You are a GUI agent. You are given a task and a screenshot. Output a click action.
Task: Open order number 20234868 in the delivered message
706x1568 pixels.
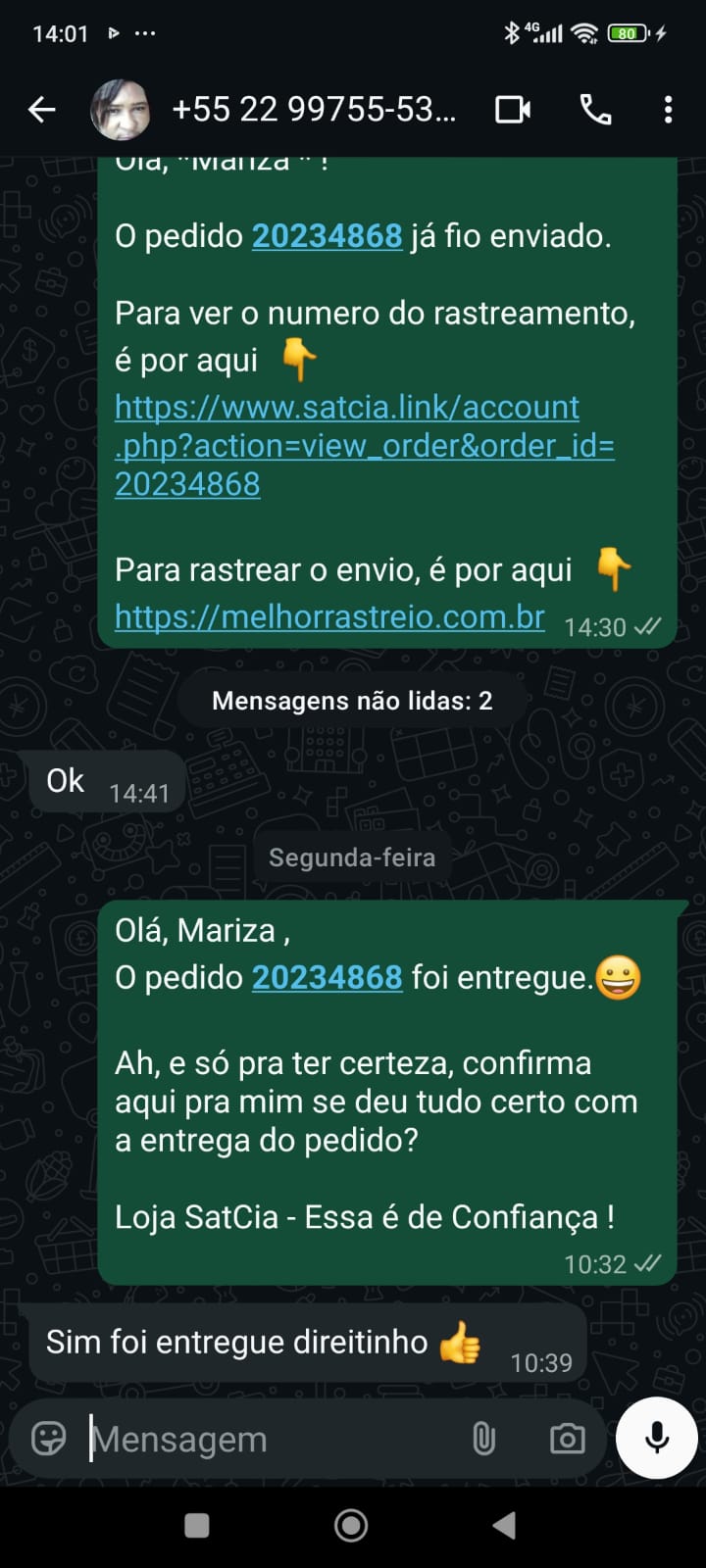(327, 977)
